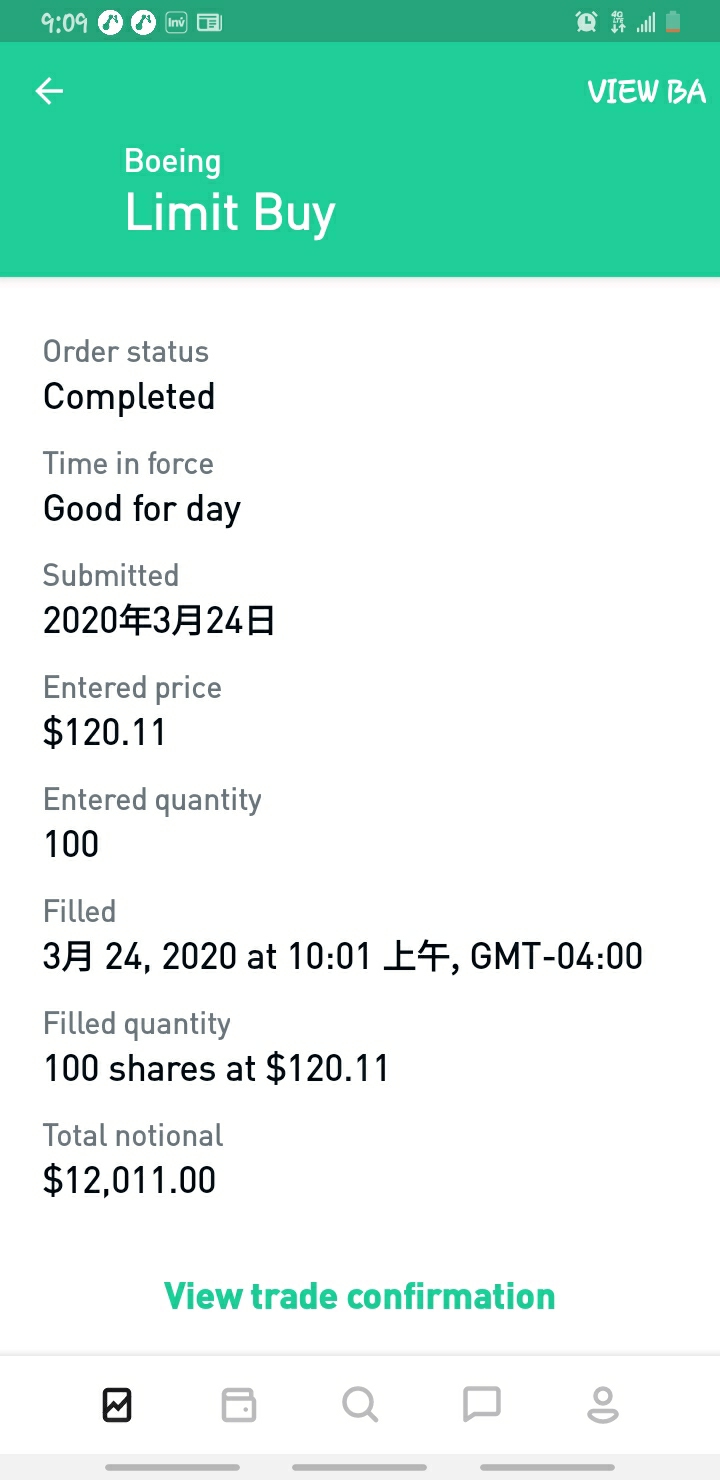Go back using the top-left arrow

[x=49, y=92]
